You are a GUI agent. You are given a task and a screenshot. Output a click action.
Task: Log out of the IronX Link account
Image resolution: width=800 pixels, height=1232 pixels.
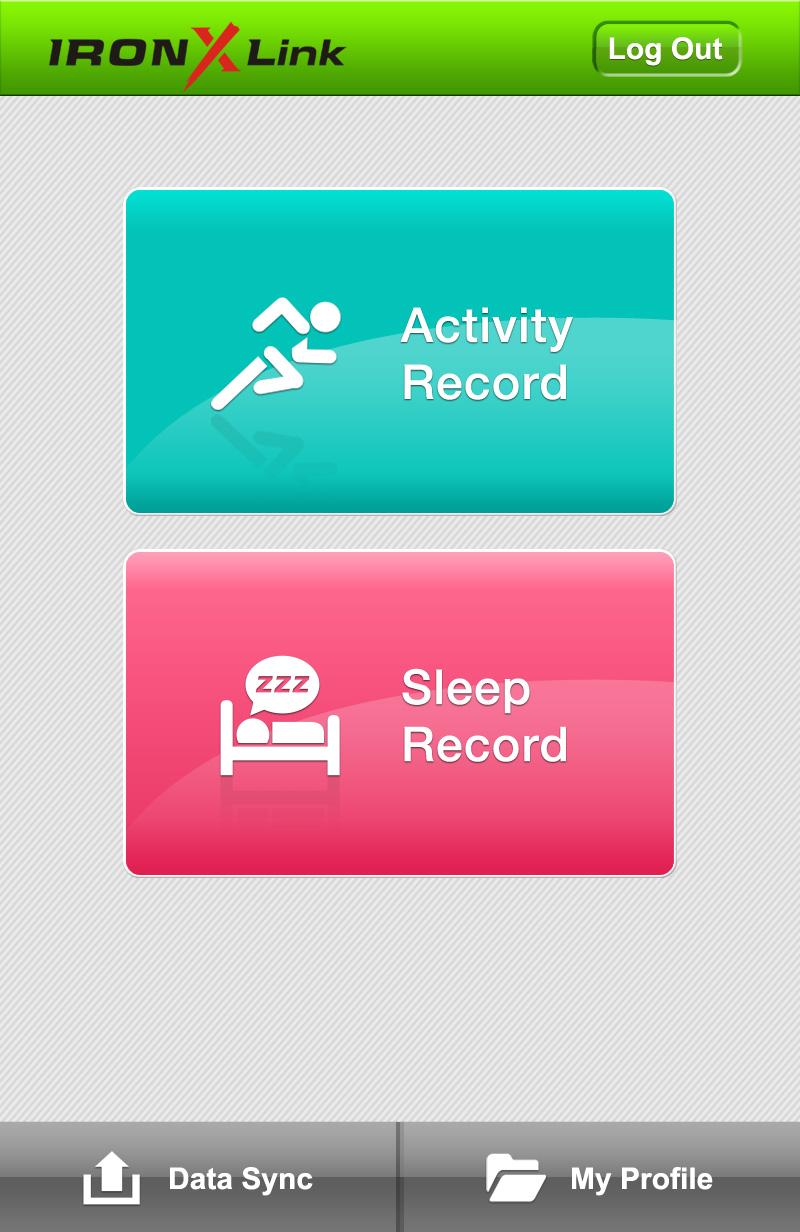click(666, 49)
